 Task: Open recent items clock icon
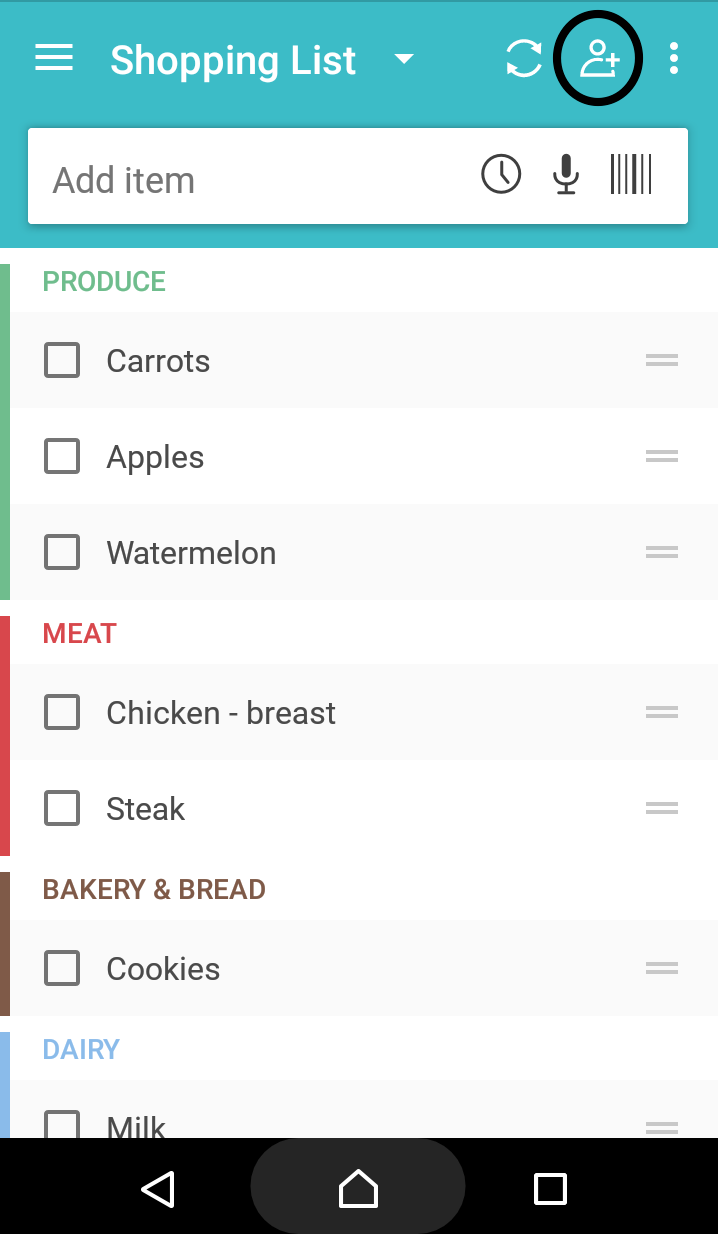click(x=501, y=174)
